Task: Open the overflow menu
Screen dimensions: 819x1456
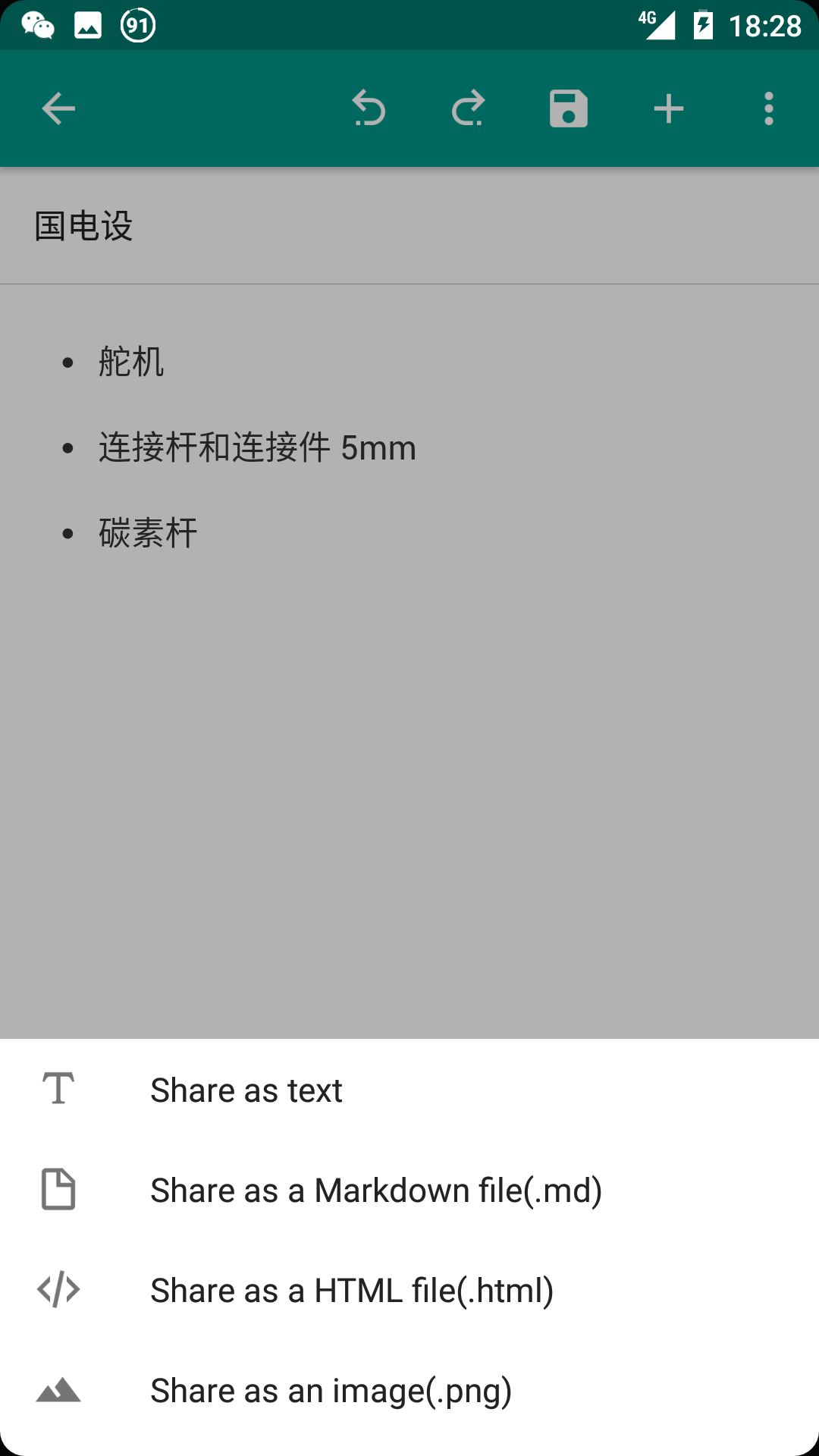Action: coord(769,109)
